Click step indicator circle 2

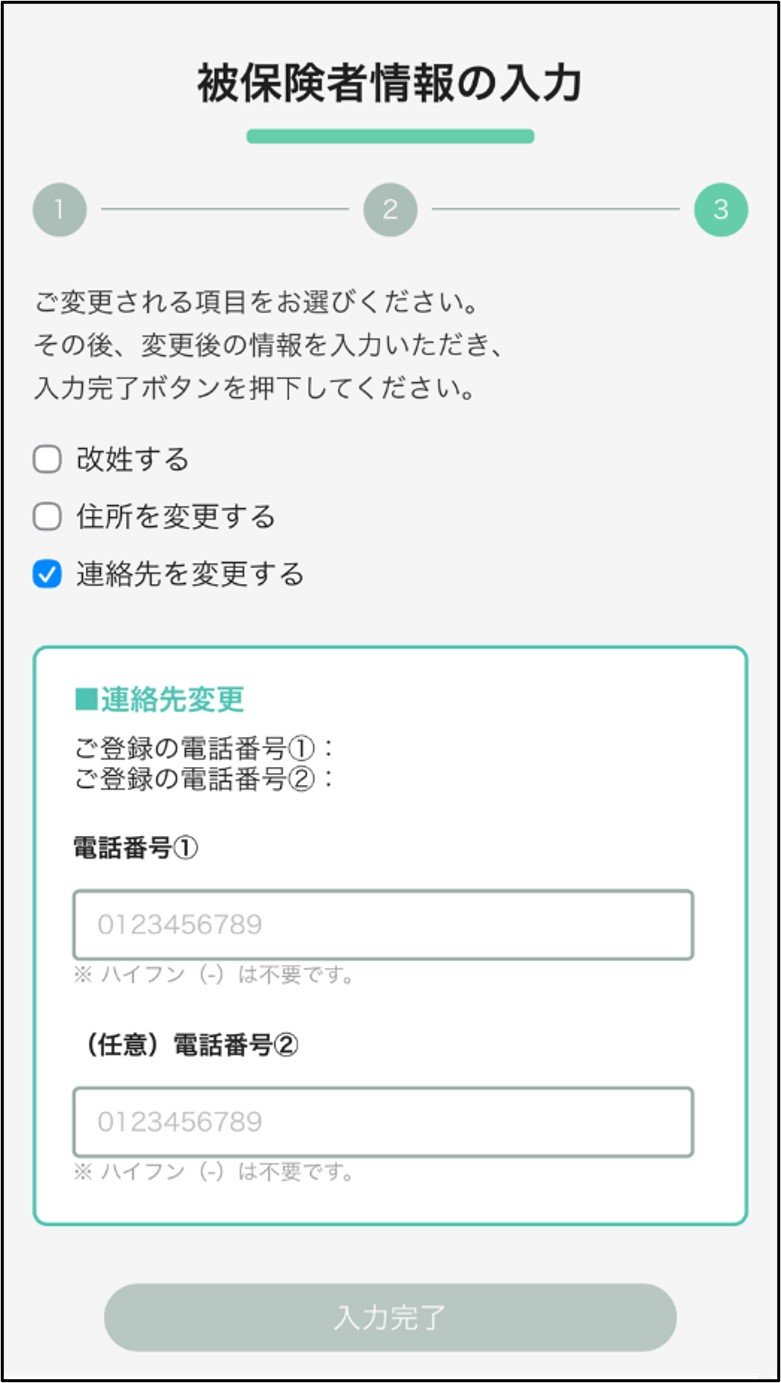tap(390, 211)
